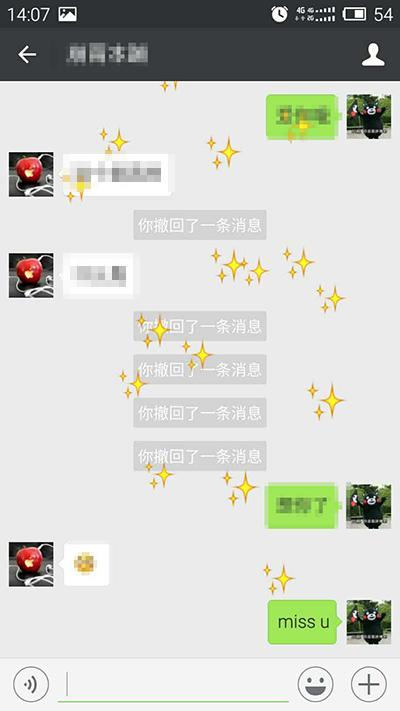400x711 pixels.
Task: Open the plus attachments menu
Action: click(x=369, y=684)
